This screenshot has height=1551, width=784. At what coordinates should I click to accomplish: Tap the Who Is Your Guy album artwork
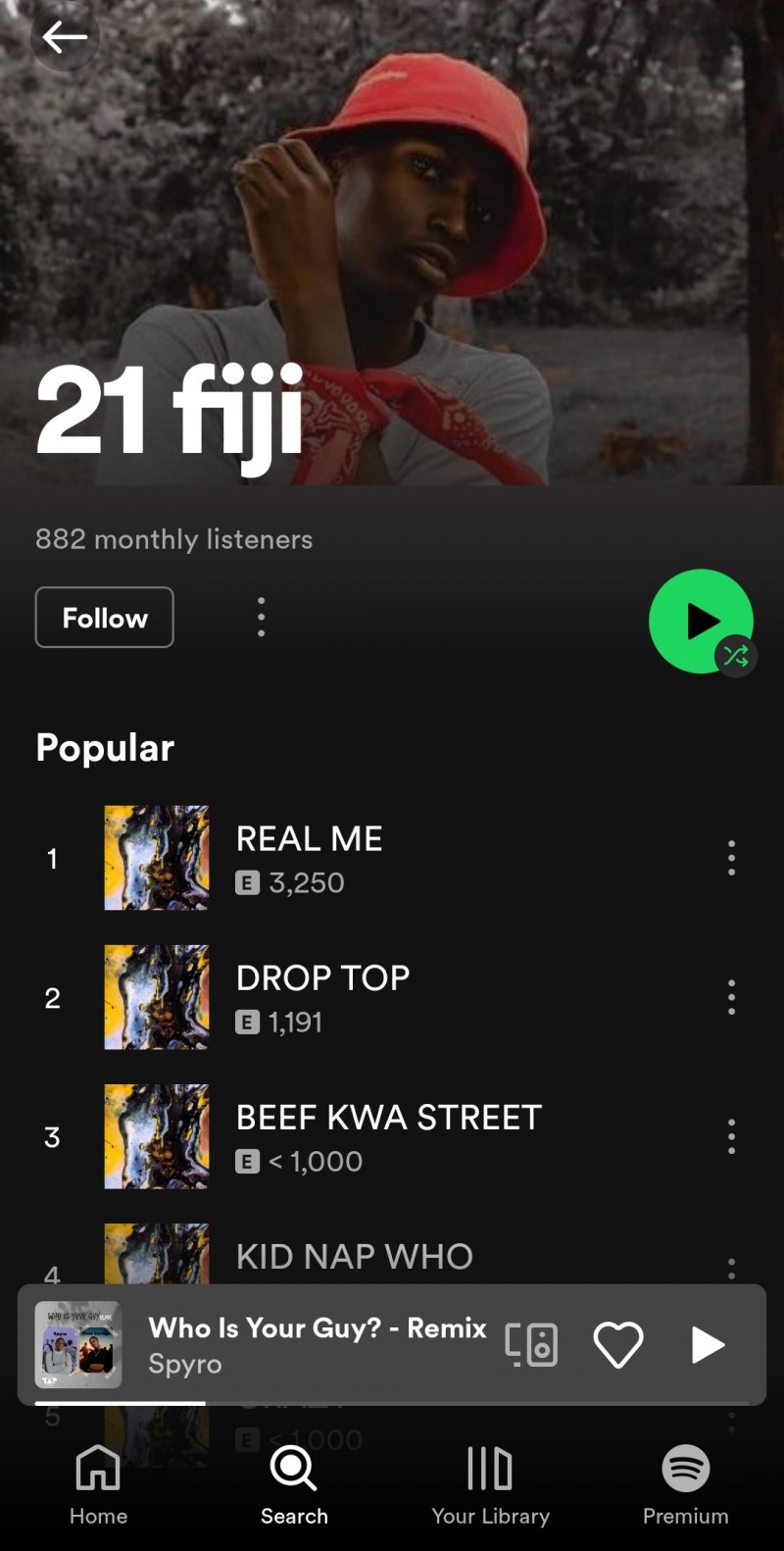click(78, 1344)
